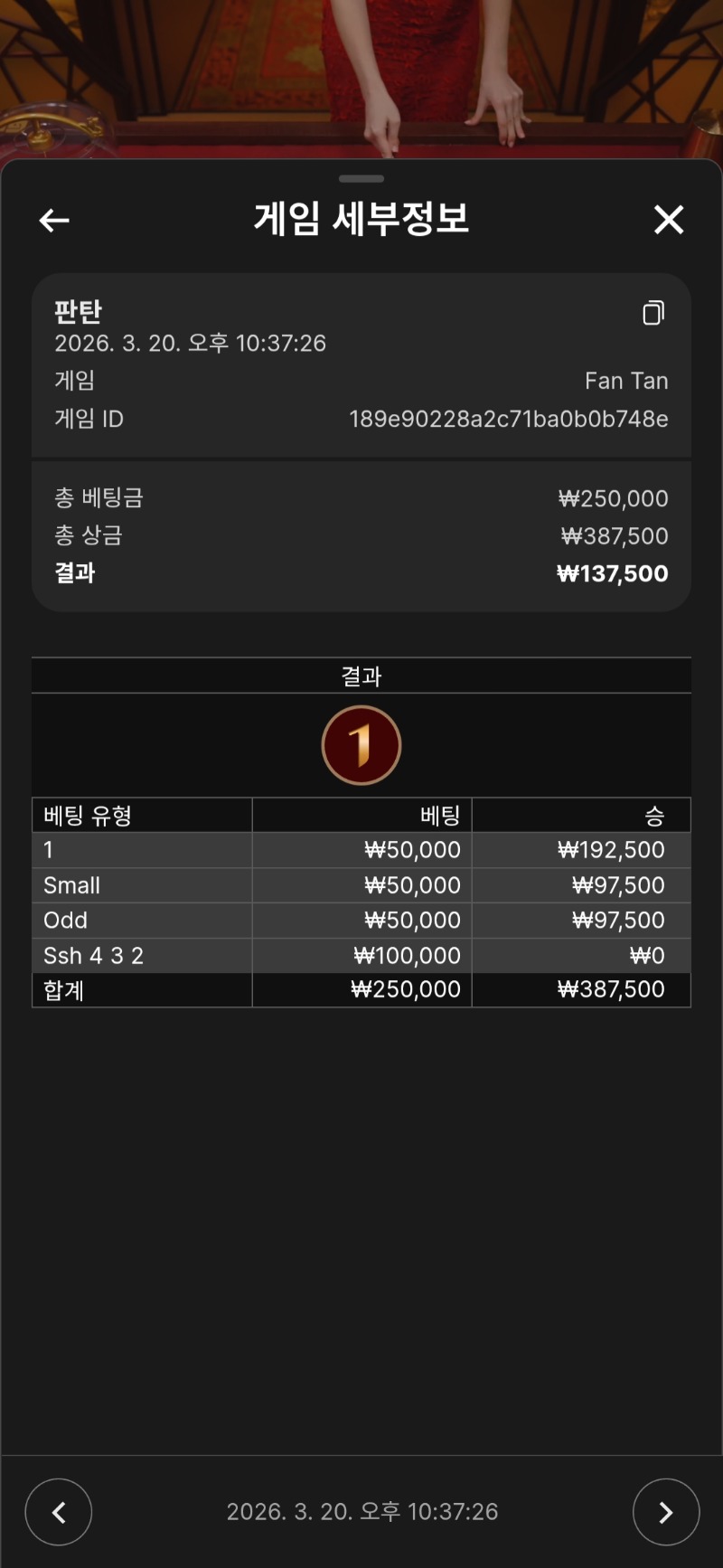723x1568 pixels.
Task: Close the game details panel
Action: tap(669, 220)
